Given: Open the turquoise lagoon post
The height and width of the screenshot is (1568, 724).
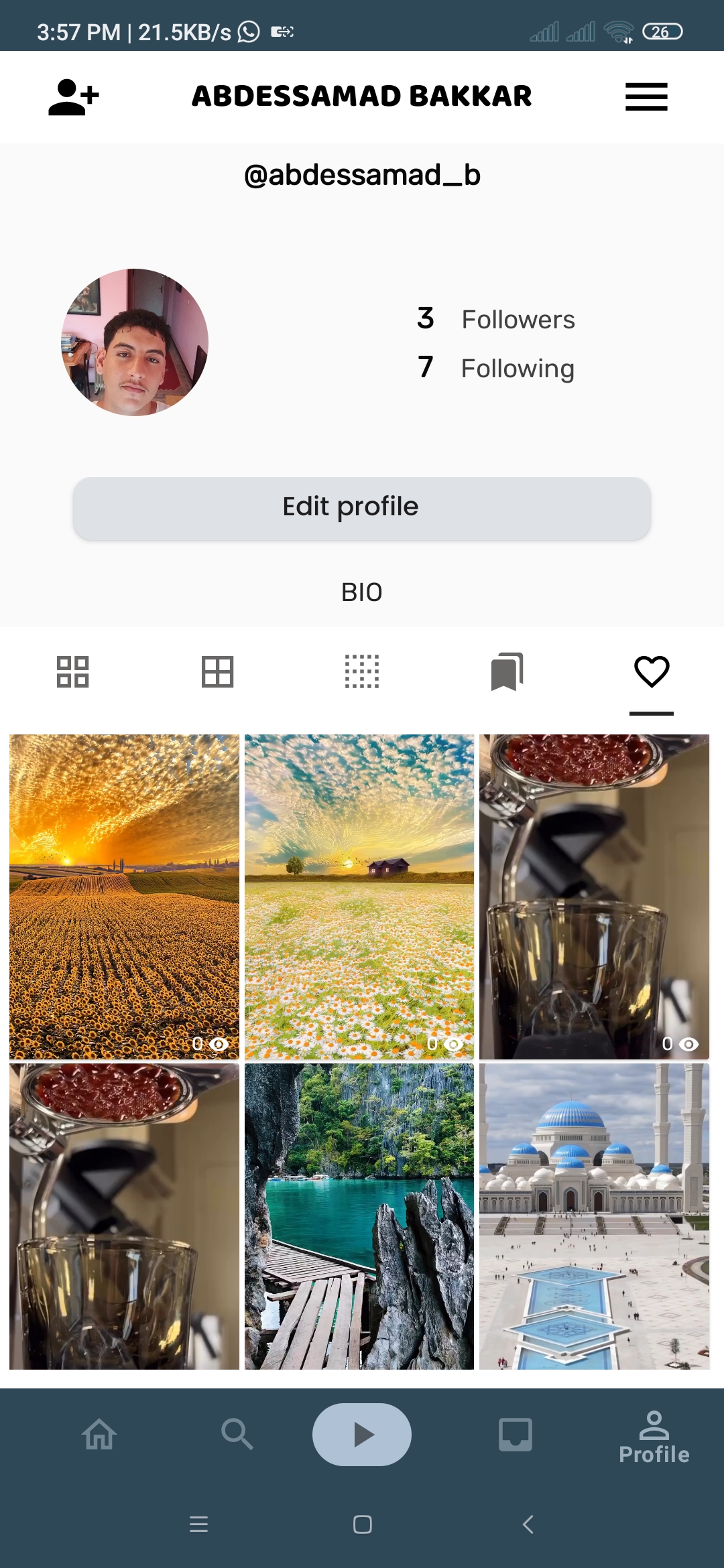Looking at the screenshot, I should point(359,1216).
